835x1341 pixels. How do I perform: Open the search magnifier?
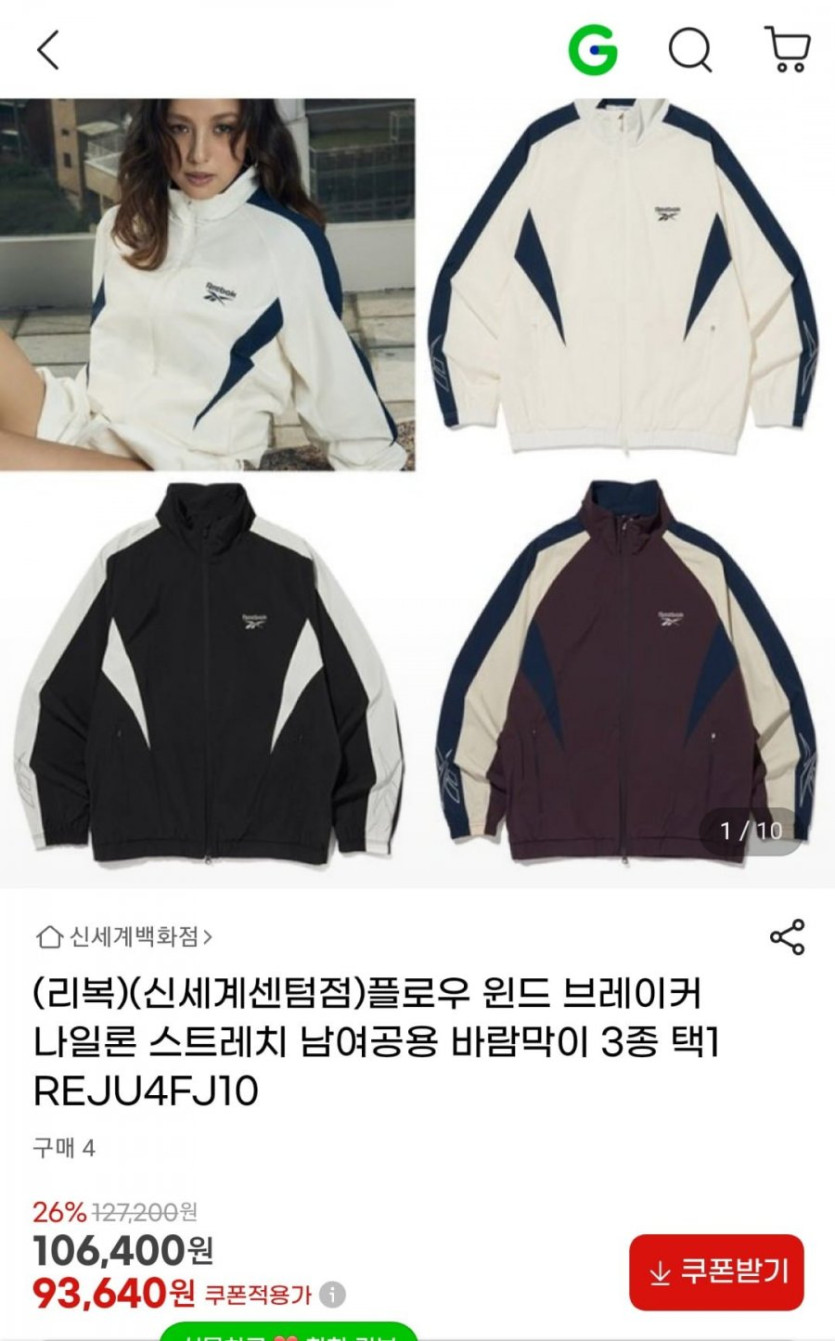tap(690, 49)
